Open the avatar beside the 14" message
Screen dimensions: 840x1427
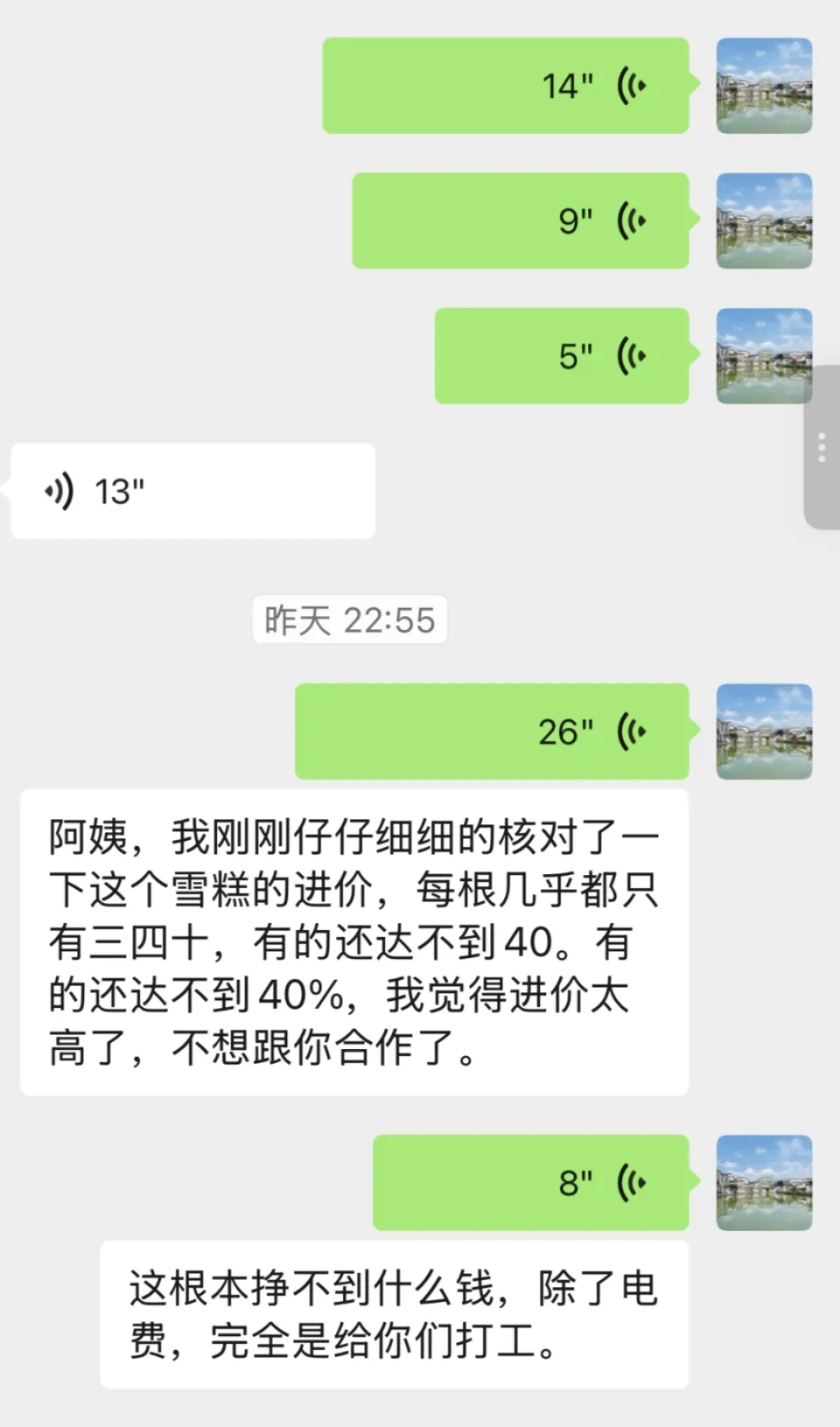click(764, 85)
